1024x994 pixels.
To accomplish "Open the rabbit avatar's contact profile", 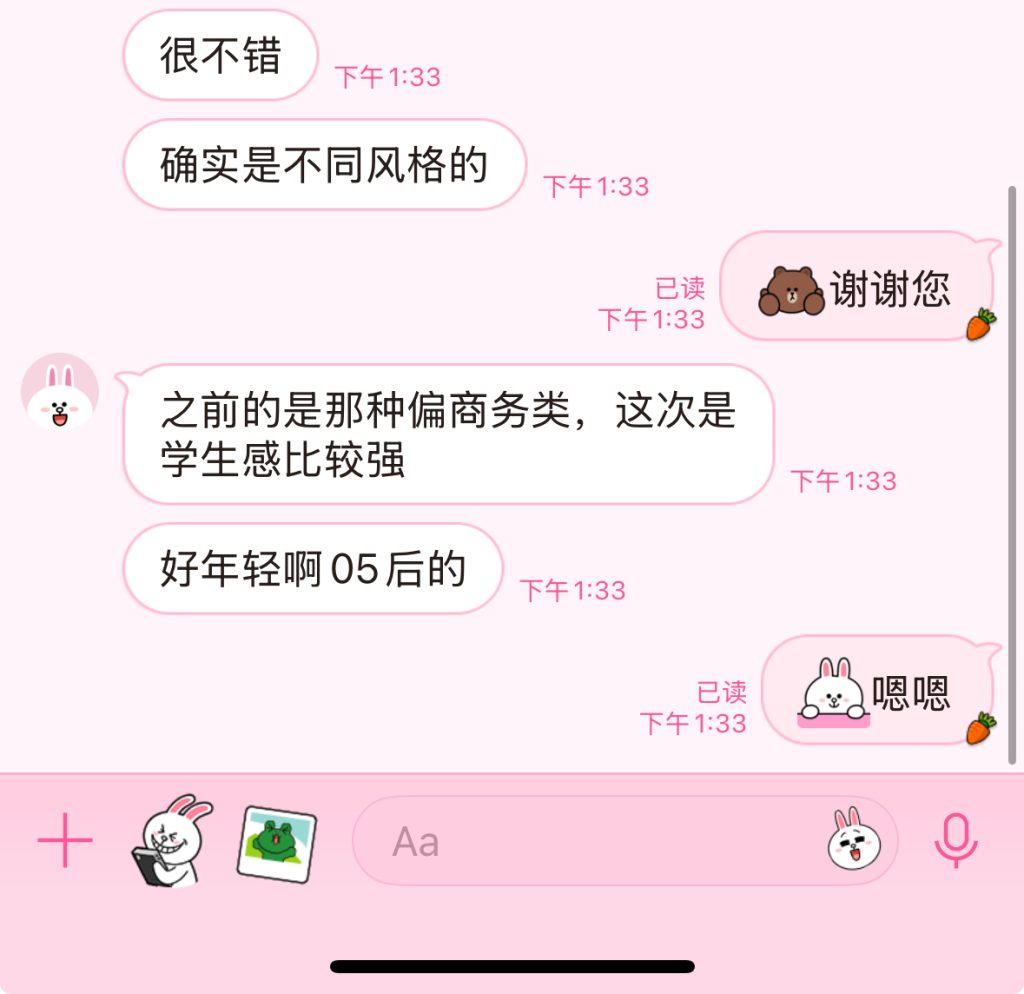I will [60, 392].
